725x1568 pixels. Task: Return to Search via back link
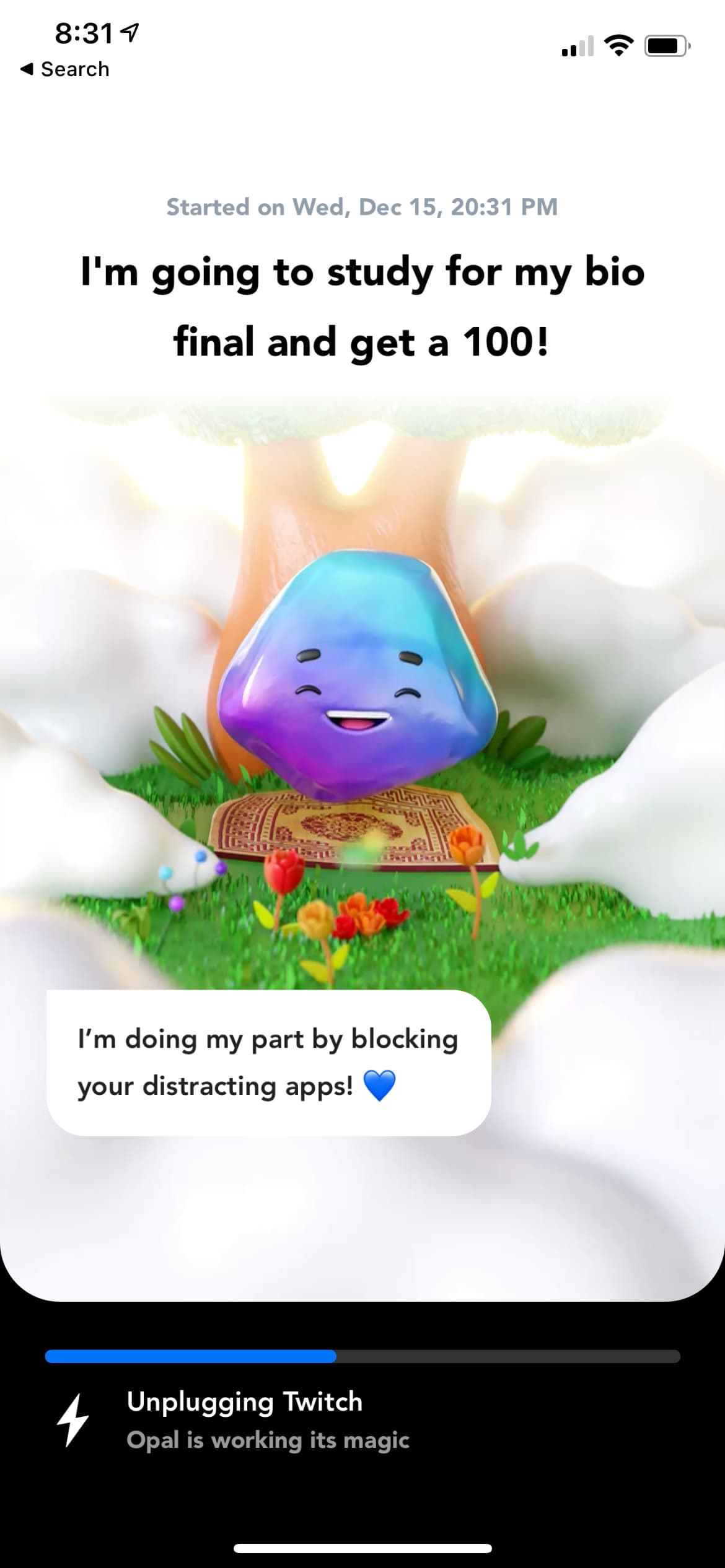coord(65,69)
